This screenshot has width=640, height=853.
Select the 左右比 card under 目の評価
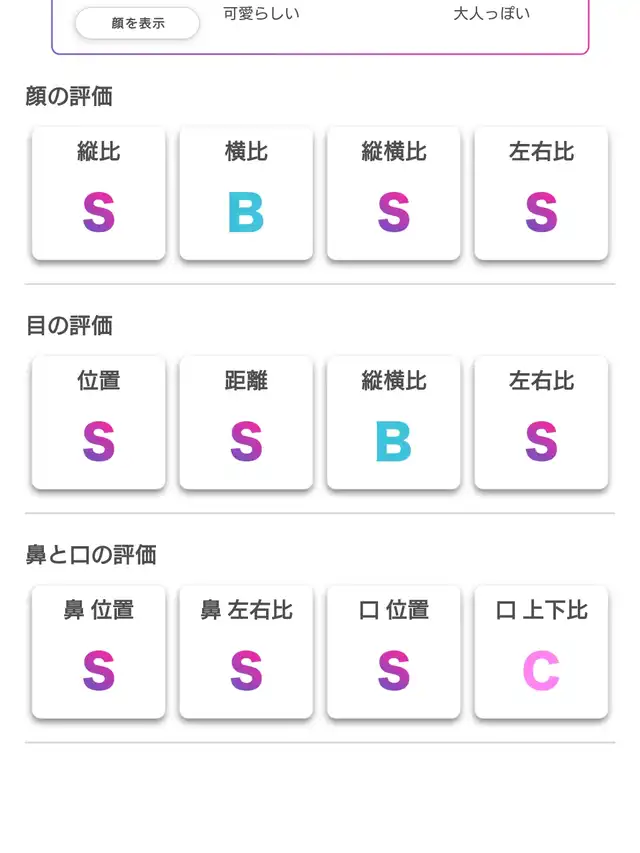click(x=541, y=423)
